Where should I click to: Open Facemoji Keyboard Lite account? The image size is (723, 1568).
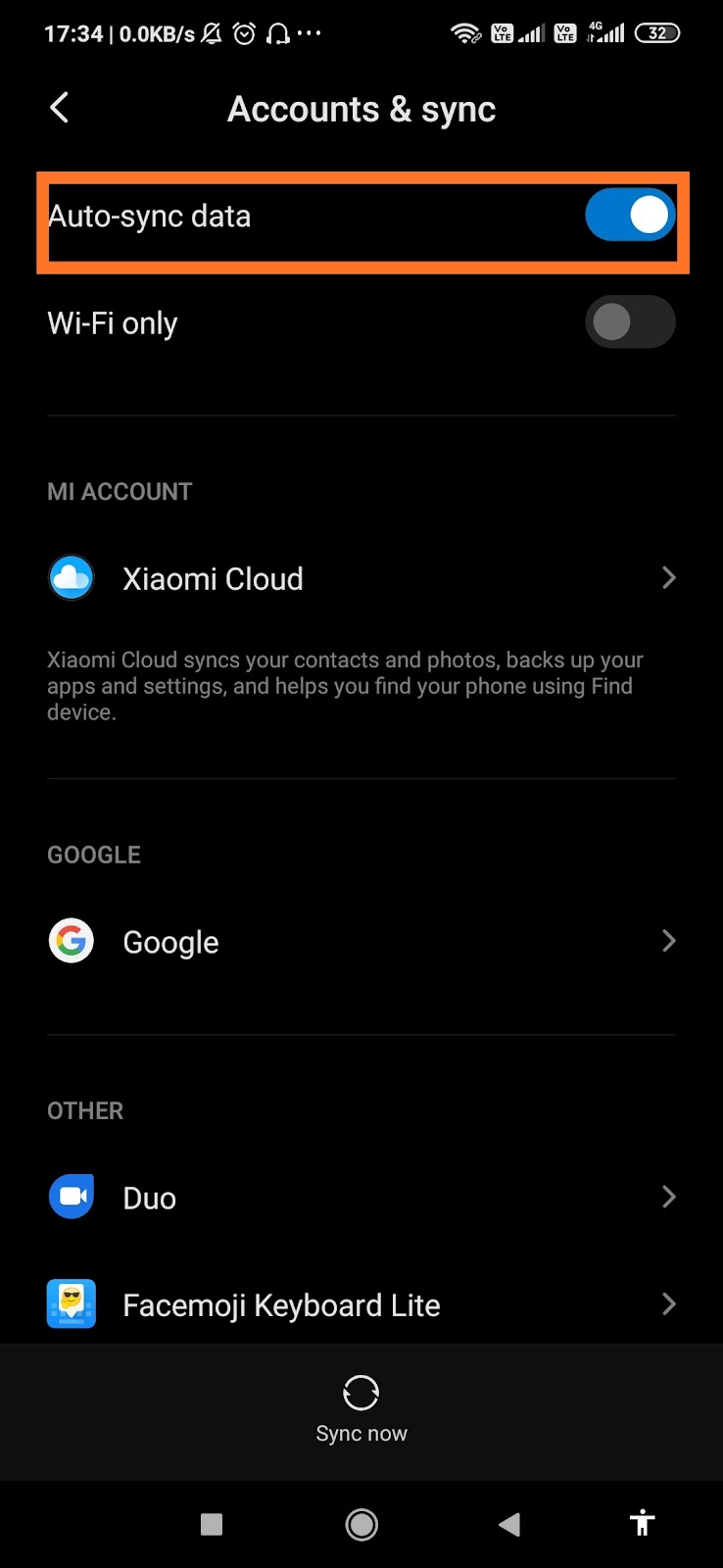pos(361,1304)
